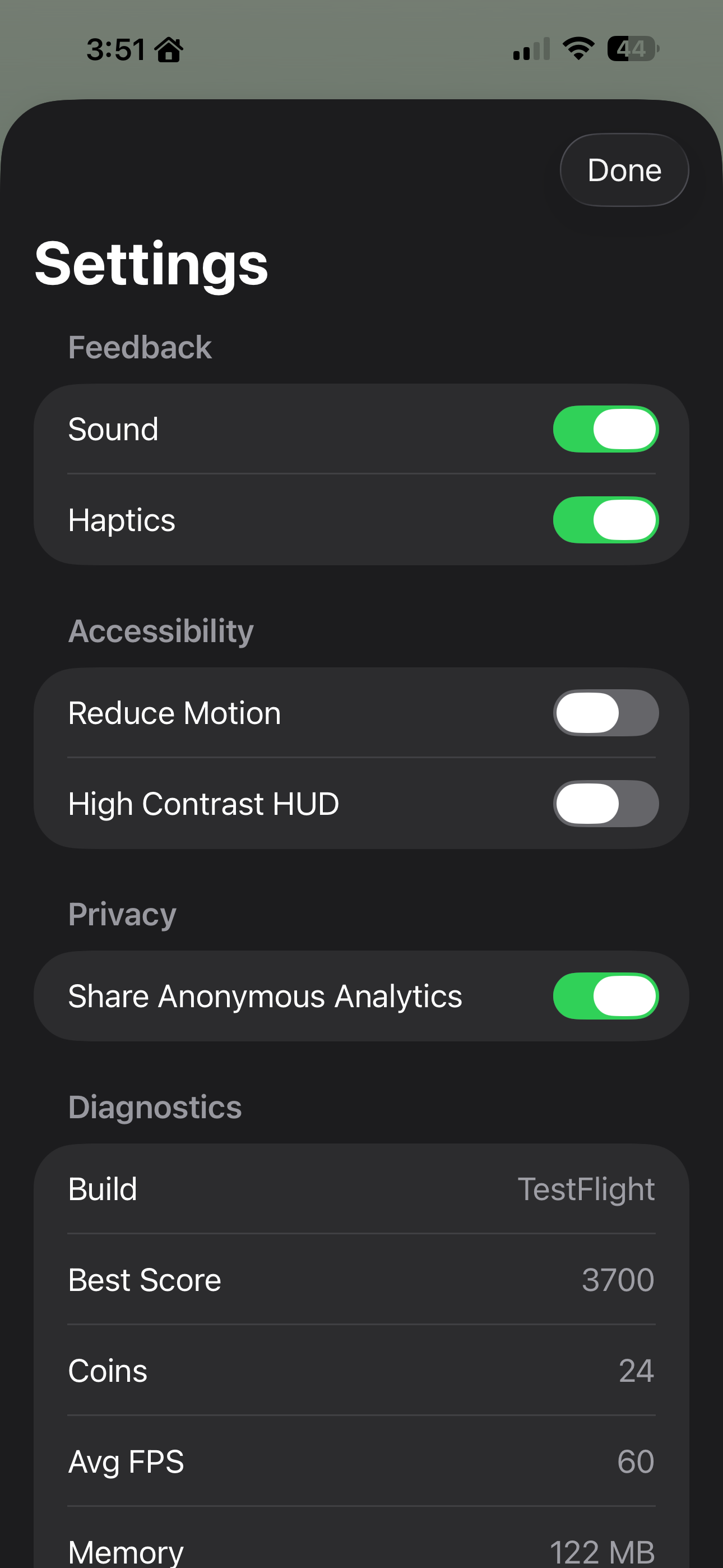Enable Reduce Motion
This screenshot has width=723, height=1568.
(x=606, y=712)
